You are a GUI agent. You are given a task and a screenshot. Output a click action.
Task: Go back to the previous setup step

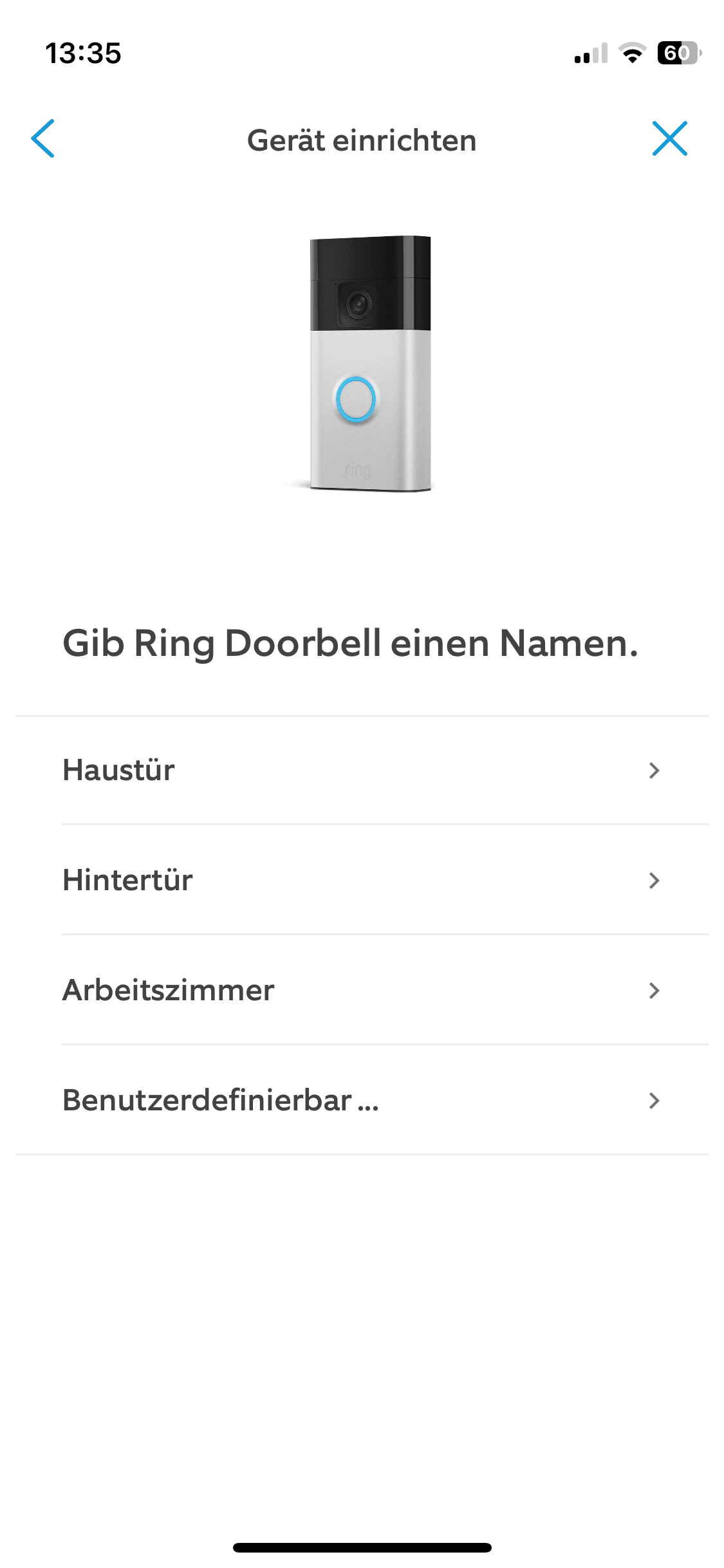pyautogui.click(x=43, y=138)
